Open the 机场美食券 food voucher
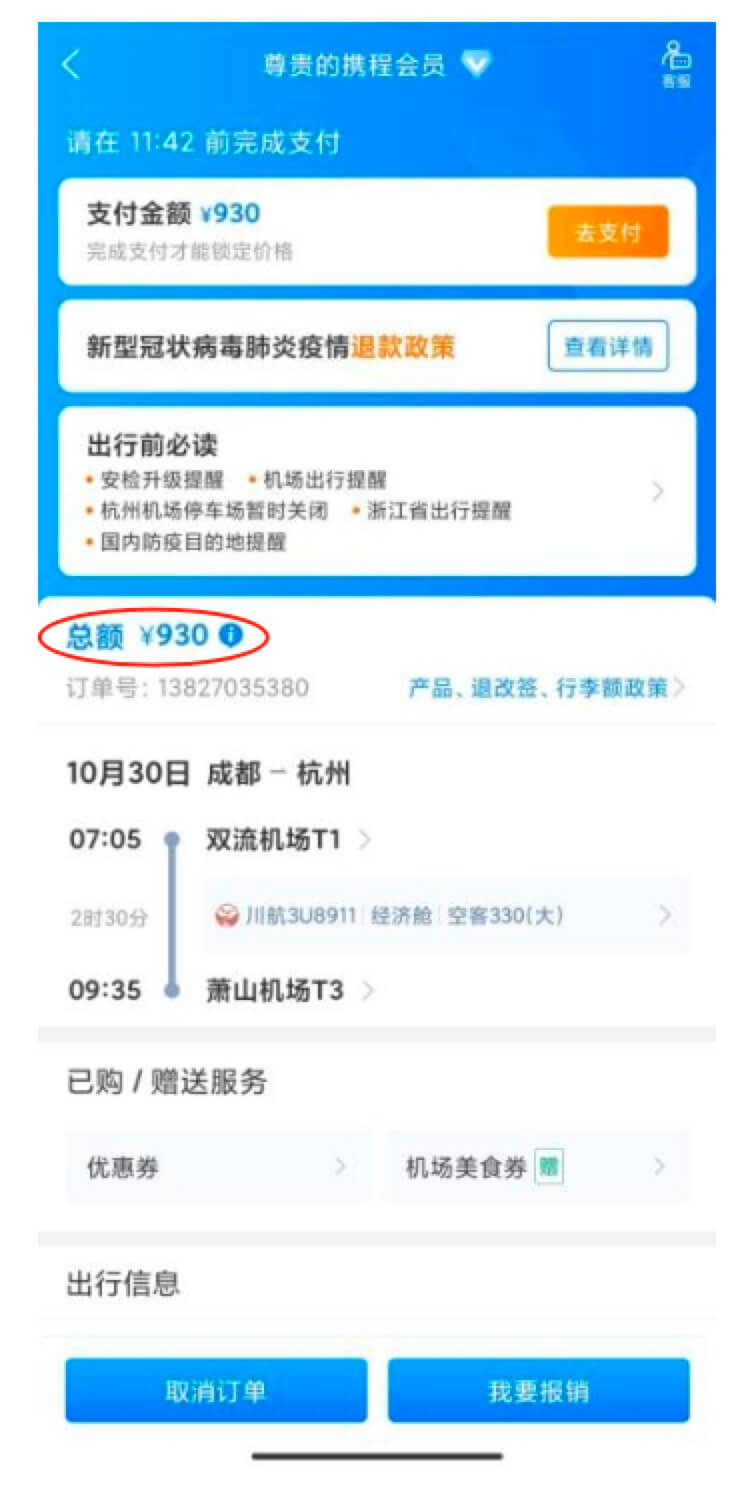 click(536, 1166)
